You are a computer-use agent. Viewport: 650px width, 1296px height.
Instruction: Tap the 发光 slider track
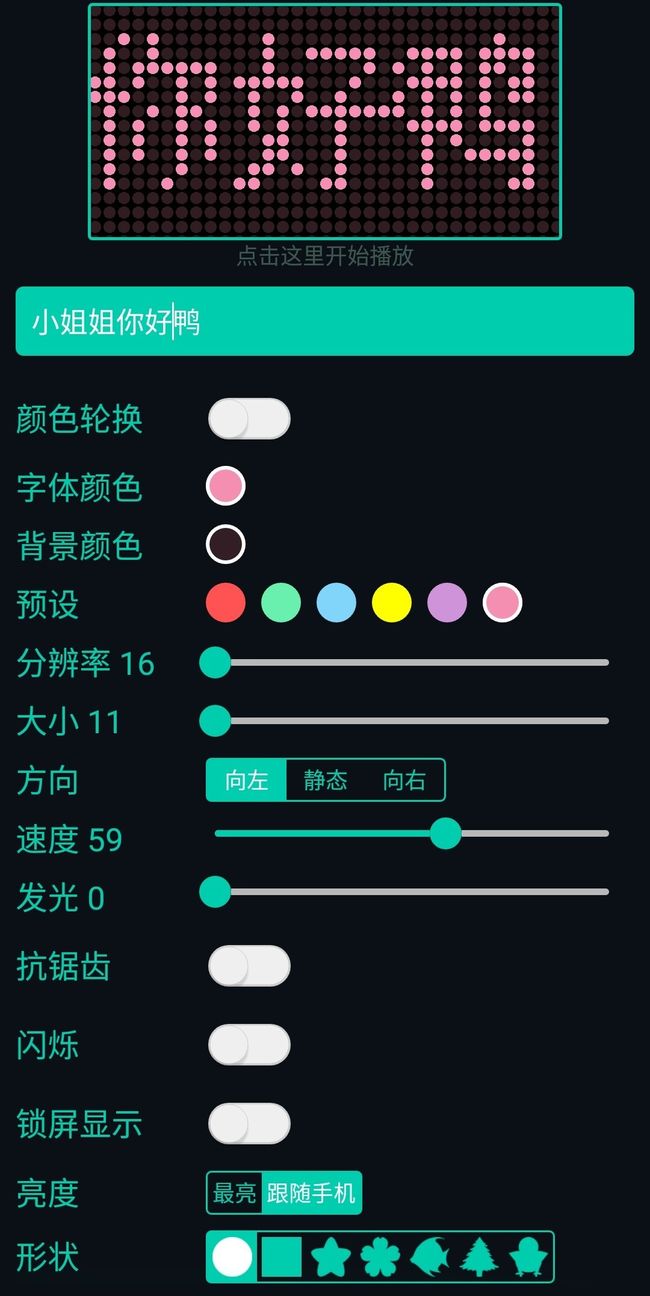(x=411, y=892)
